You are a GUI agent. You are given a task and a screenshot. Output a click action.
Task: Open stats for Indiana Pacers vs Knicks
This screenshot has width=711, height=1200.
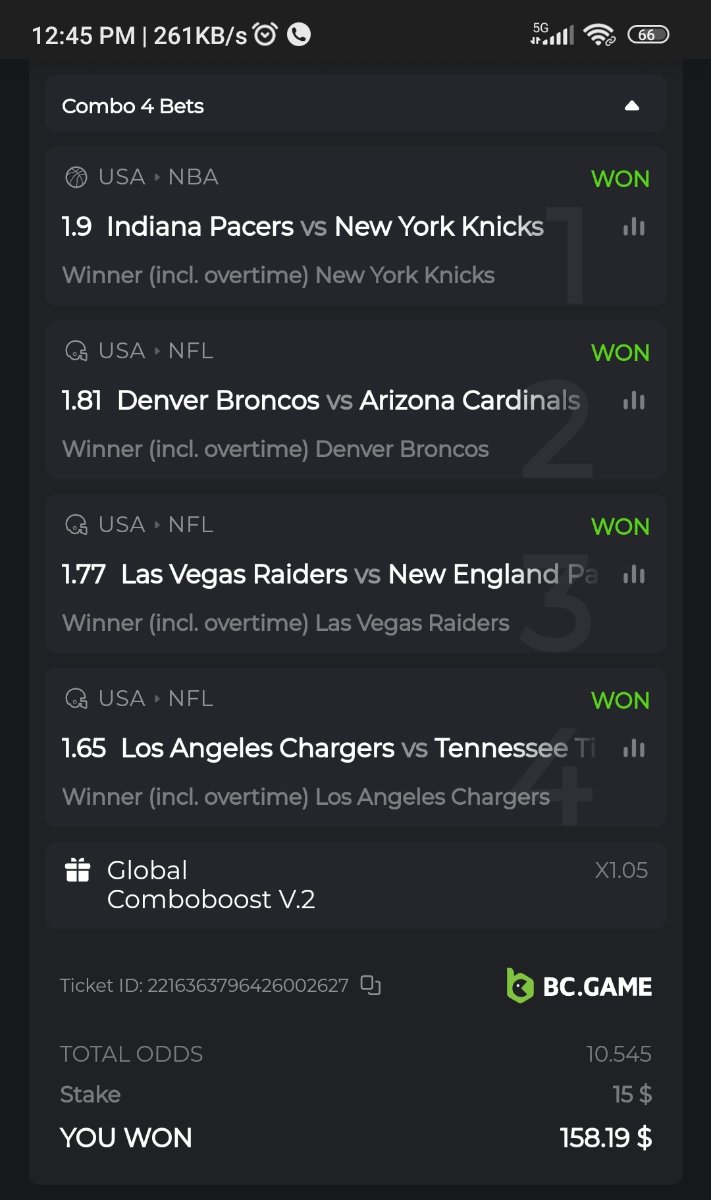[633, 227]
